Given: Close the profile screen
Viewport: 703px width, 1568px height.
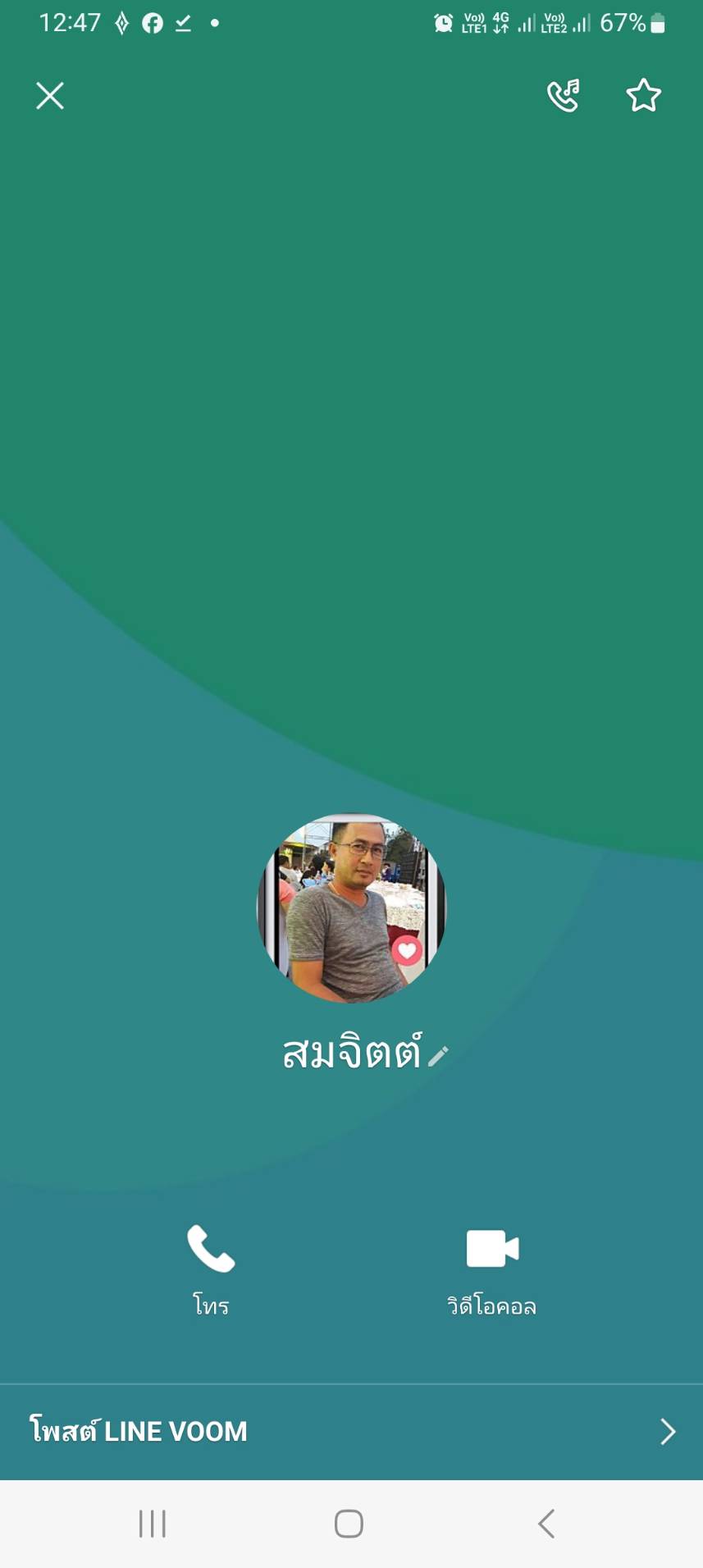Looking at the screenshot, I should (x=50, y=96).
